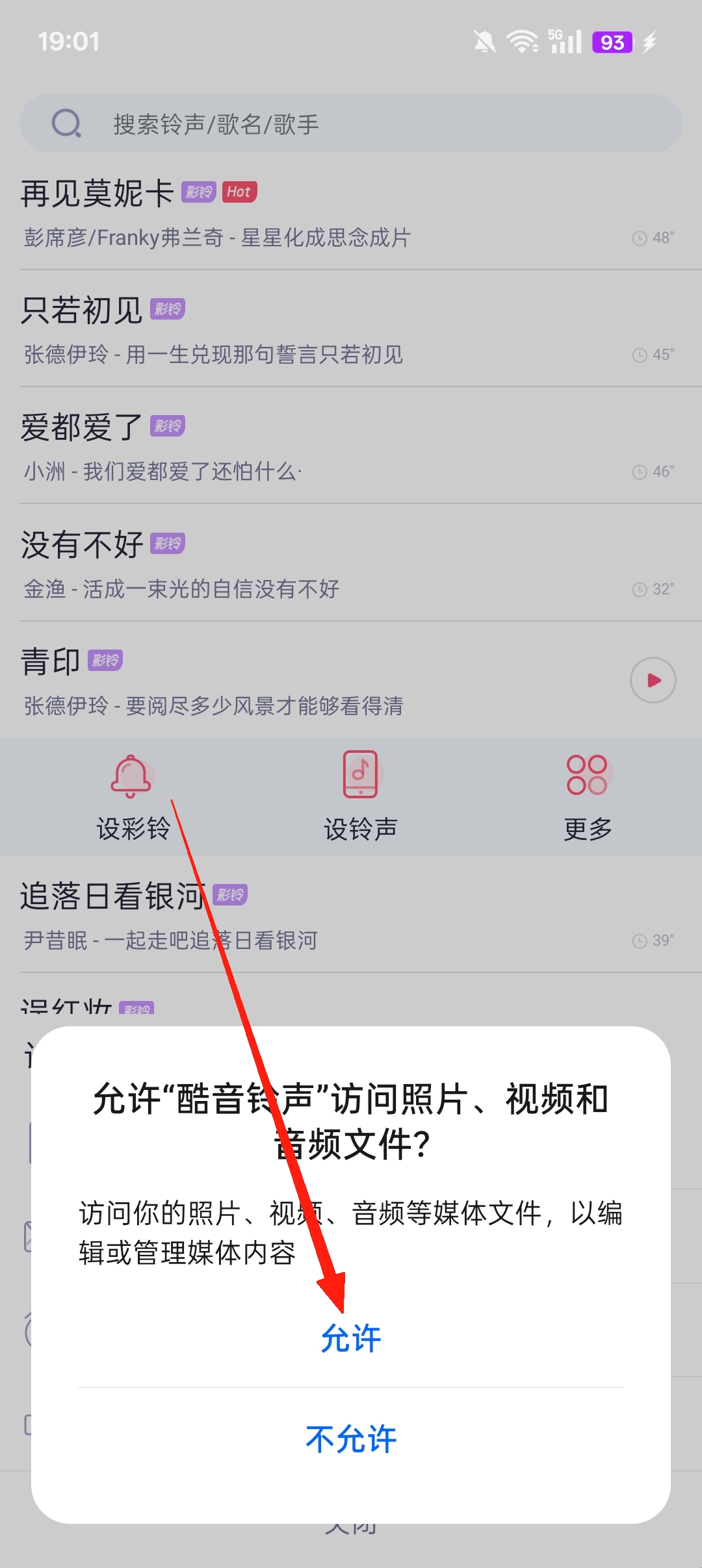The height and width of the screenshot is (1568, 702).
Task: Tap 允许 to grant media access
Action: 351,1338
